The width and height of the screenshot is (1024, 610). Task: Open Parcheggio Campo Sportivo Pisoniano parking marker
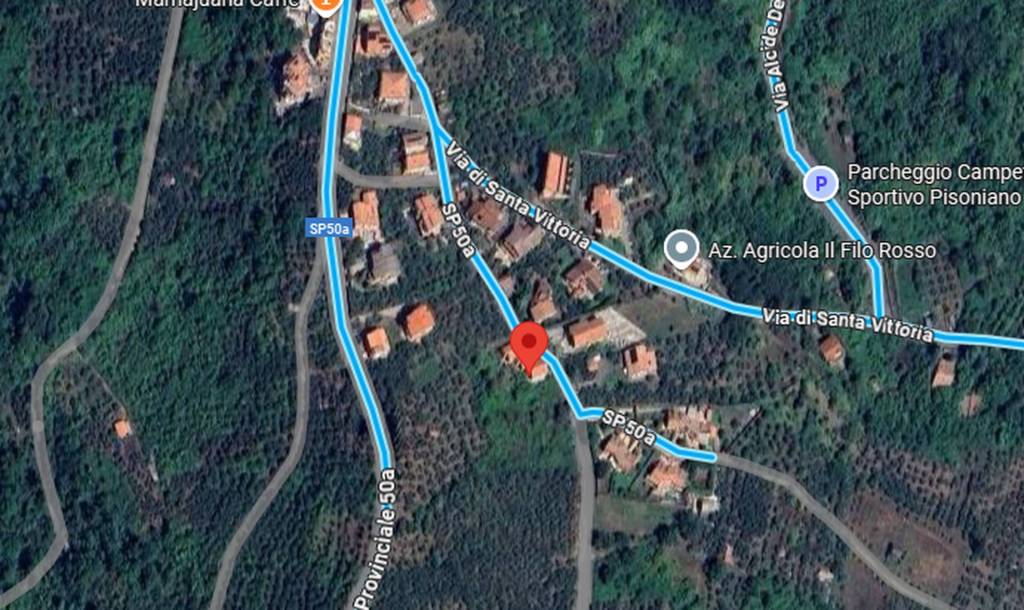821,184
